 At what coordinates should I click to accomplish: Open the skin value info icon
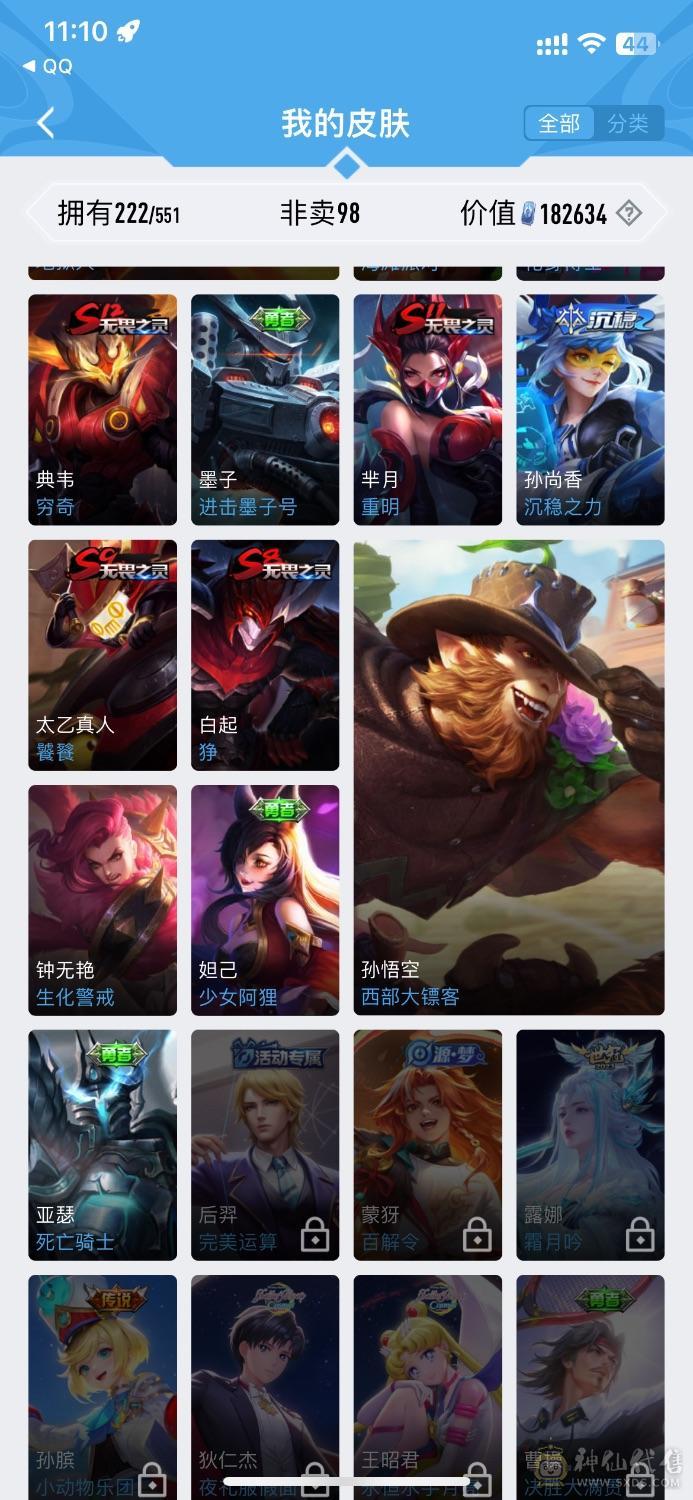(x=628, y=213)
